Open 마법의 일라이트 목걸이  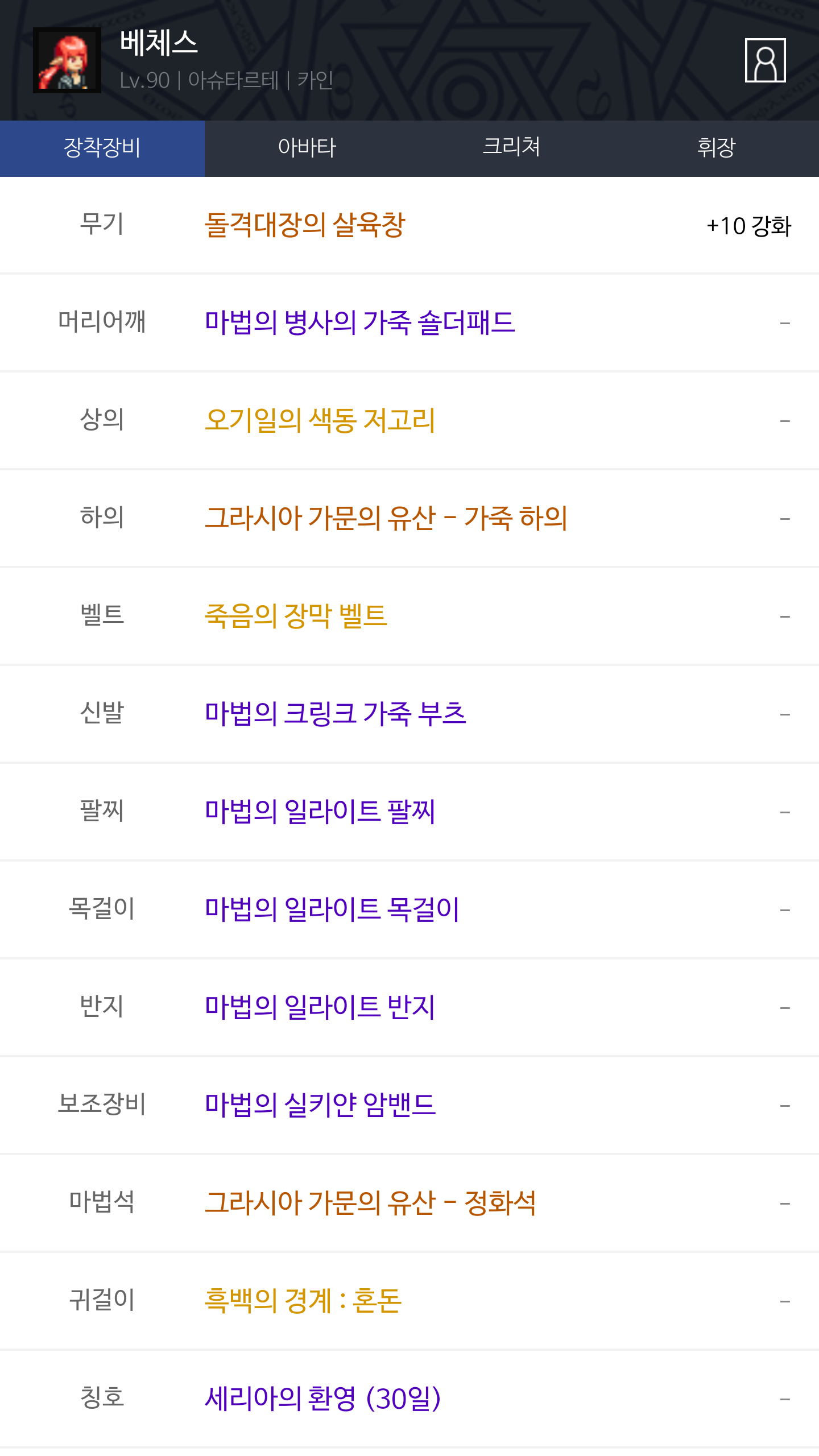[332, 910]
